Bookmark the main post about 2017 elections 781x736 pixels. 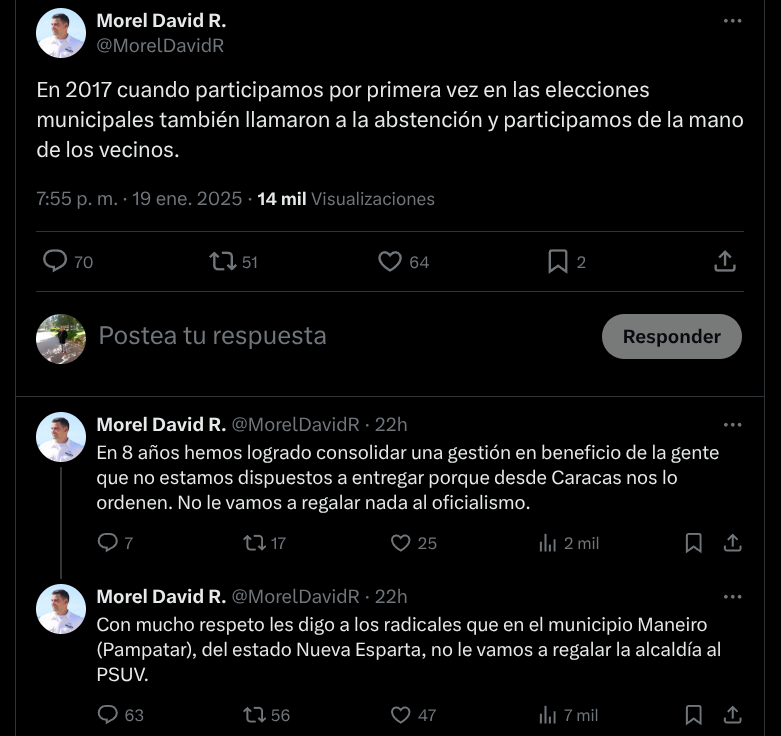click(x=558, y=261)
